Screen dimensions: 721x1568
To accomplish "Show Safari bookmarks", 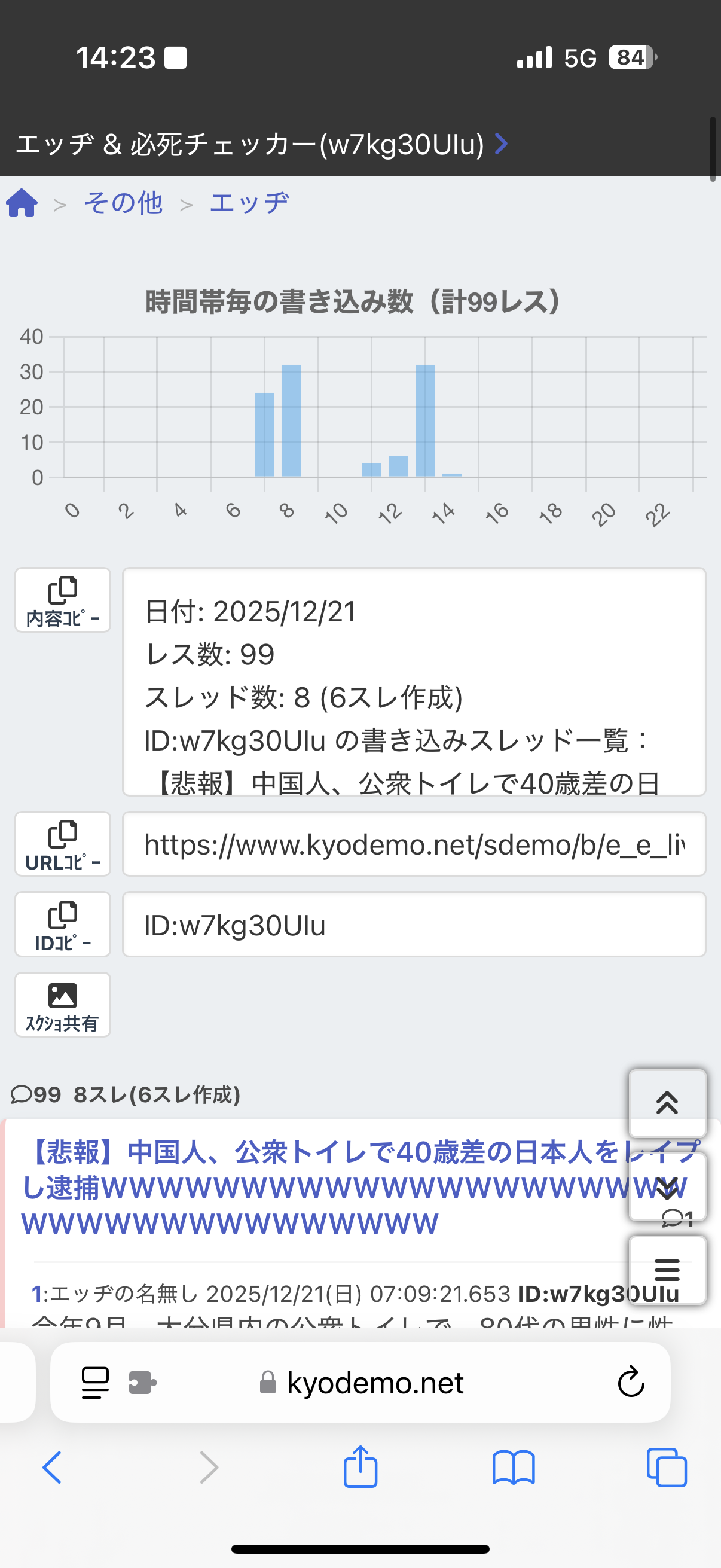I will pyautogui.click(x=514, y=1468).
